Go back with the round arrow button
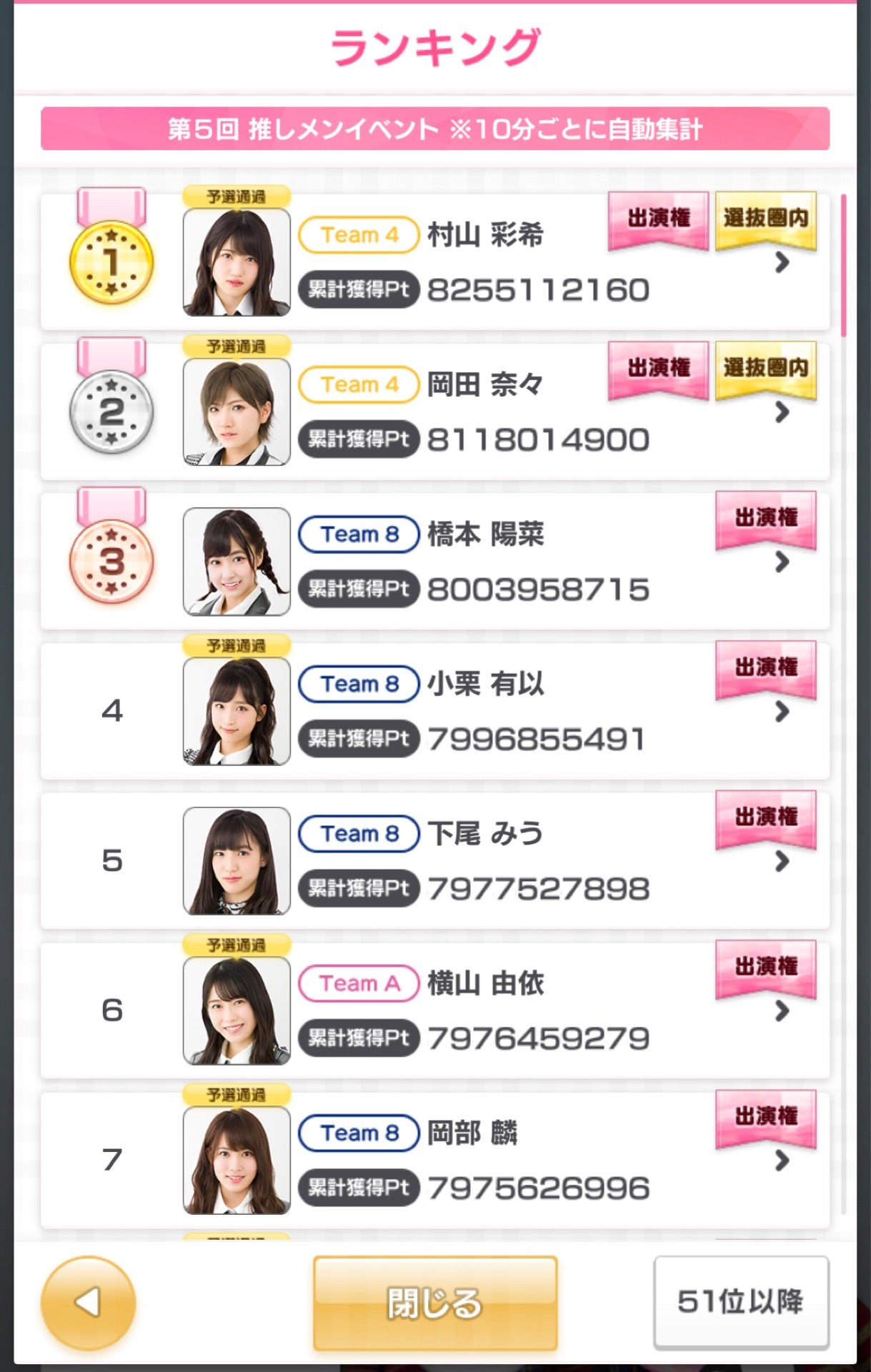Screen dimensions: 871x1372 (x=88, y=1302)
